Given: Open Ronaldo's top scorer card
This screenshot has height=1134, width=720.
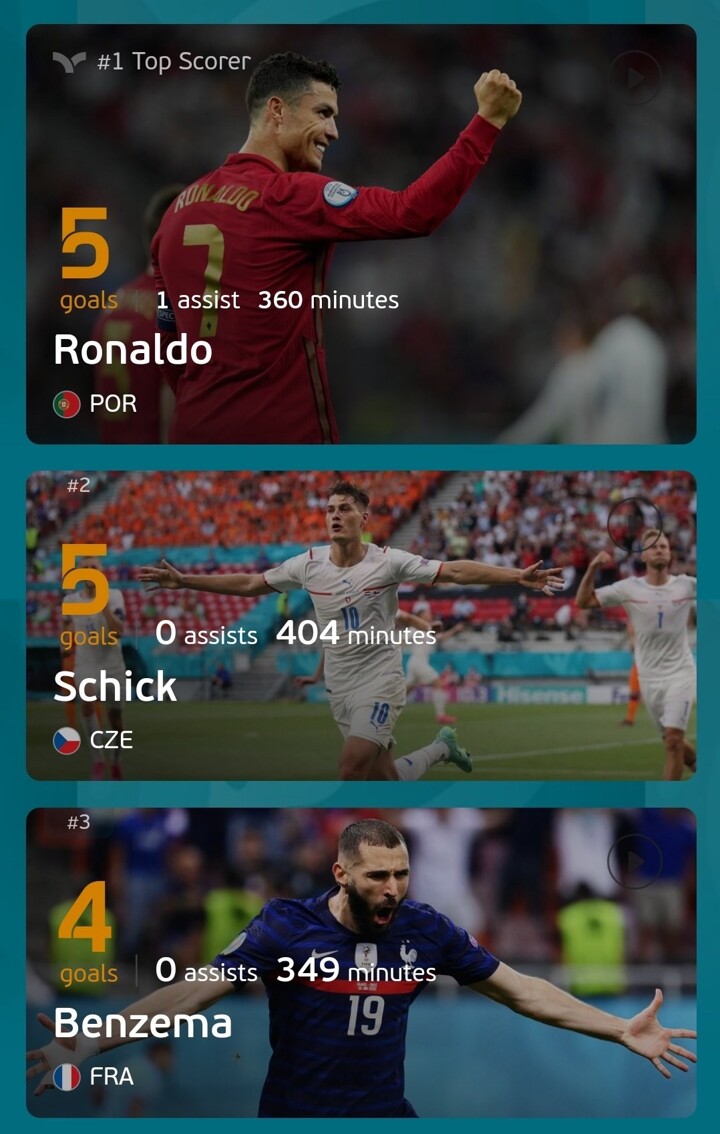Looking at the screenshot, I should pos(360,235).
